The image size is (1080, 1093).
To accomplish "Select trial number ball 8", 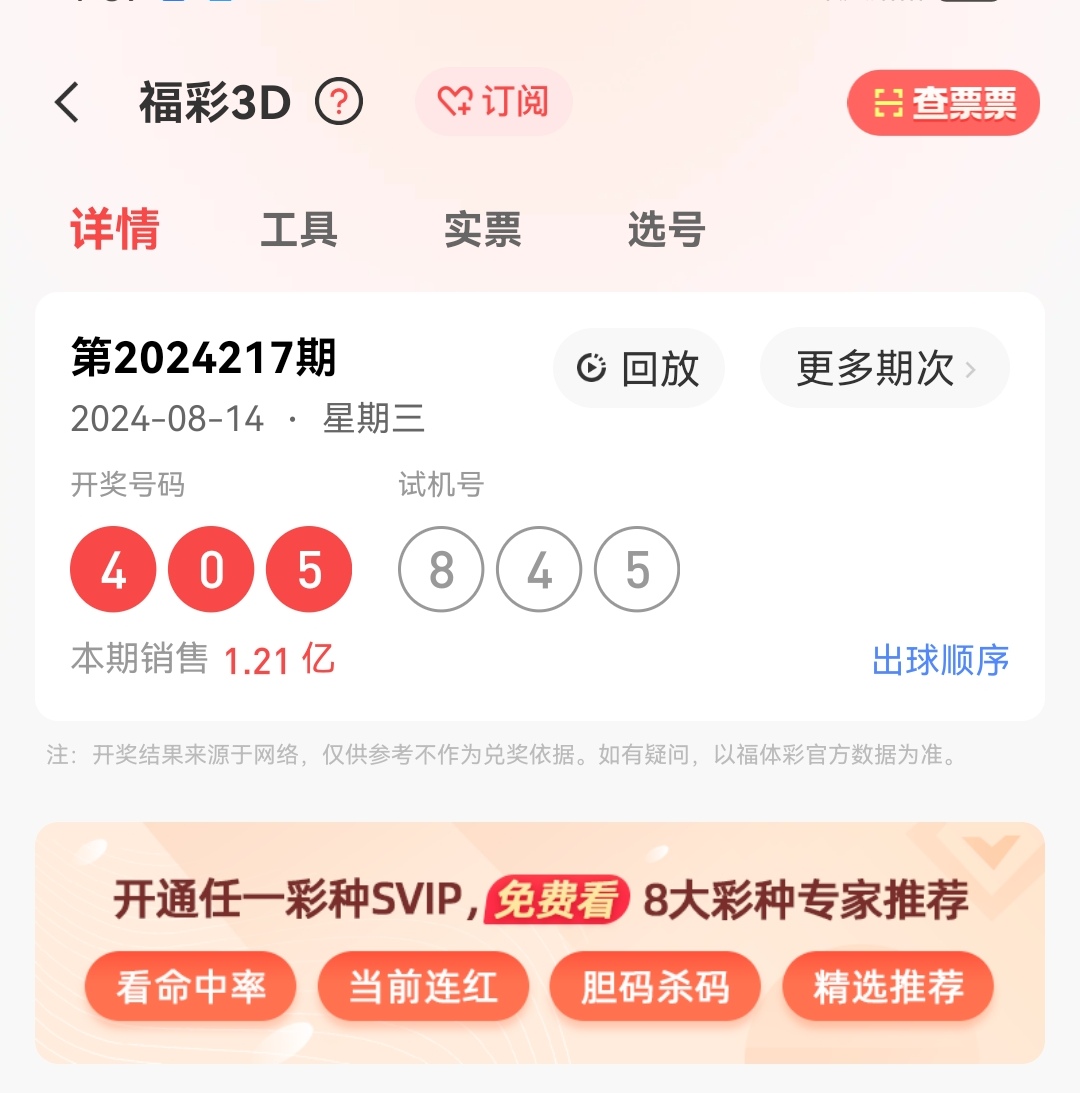I will pyautogui.click(x=441, y=569).
